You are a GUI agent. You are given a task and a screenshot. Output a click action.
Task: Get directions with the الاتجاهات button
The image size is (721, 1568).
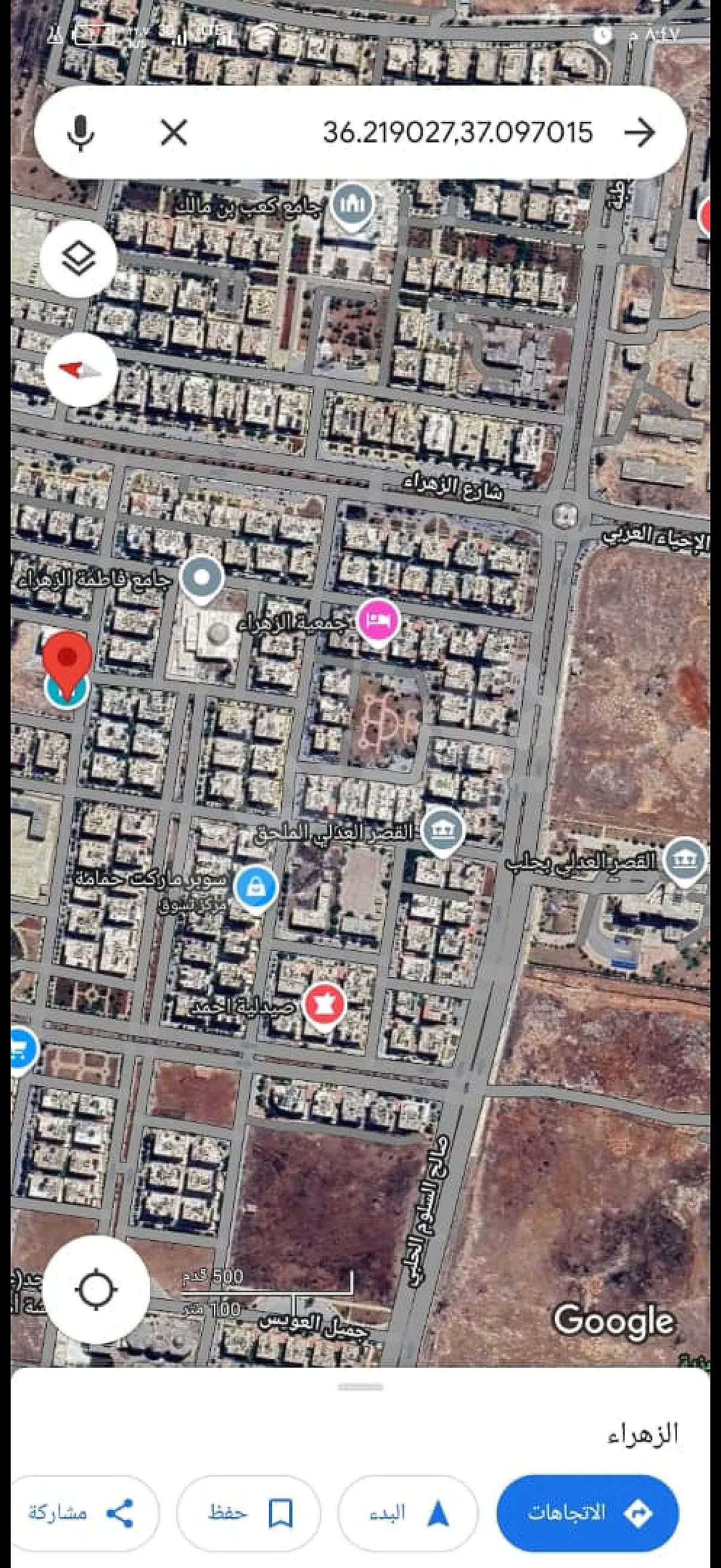tap(587, 1512)
